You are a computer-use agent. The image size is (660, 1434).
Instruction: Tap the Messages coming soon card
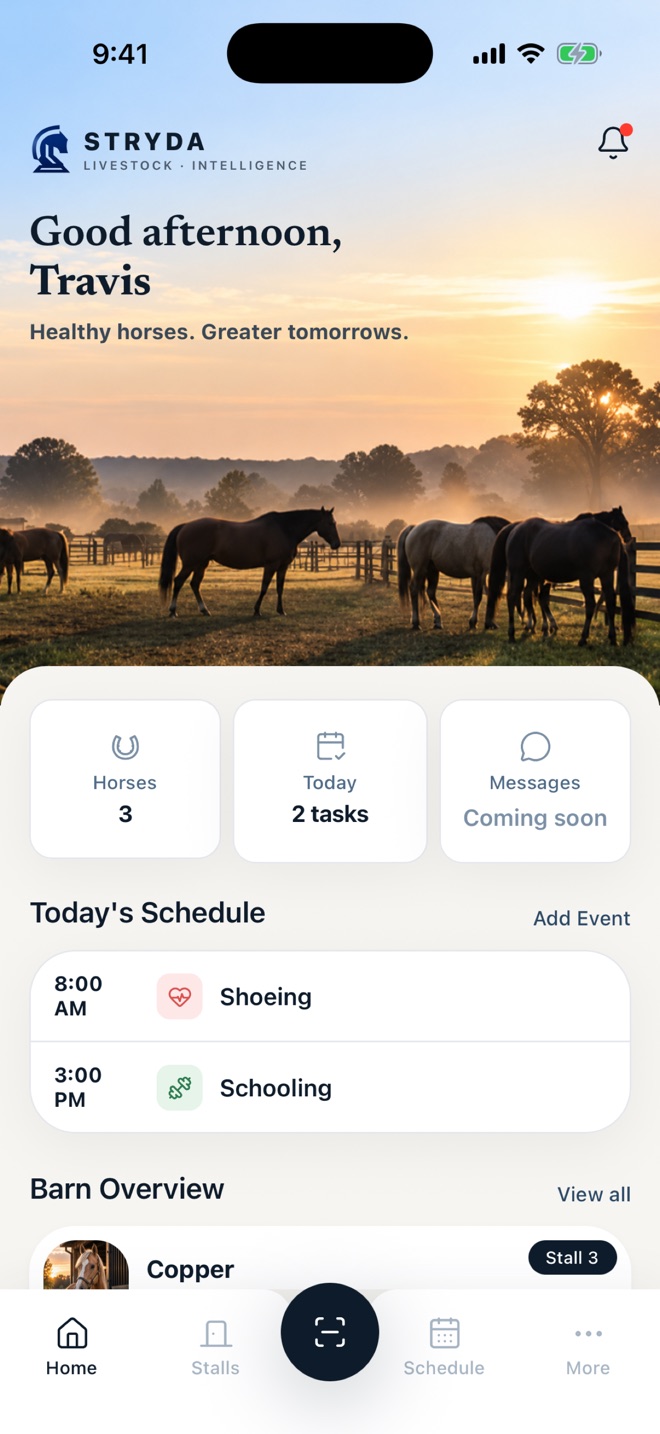click(x=535, y=779)
